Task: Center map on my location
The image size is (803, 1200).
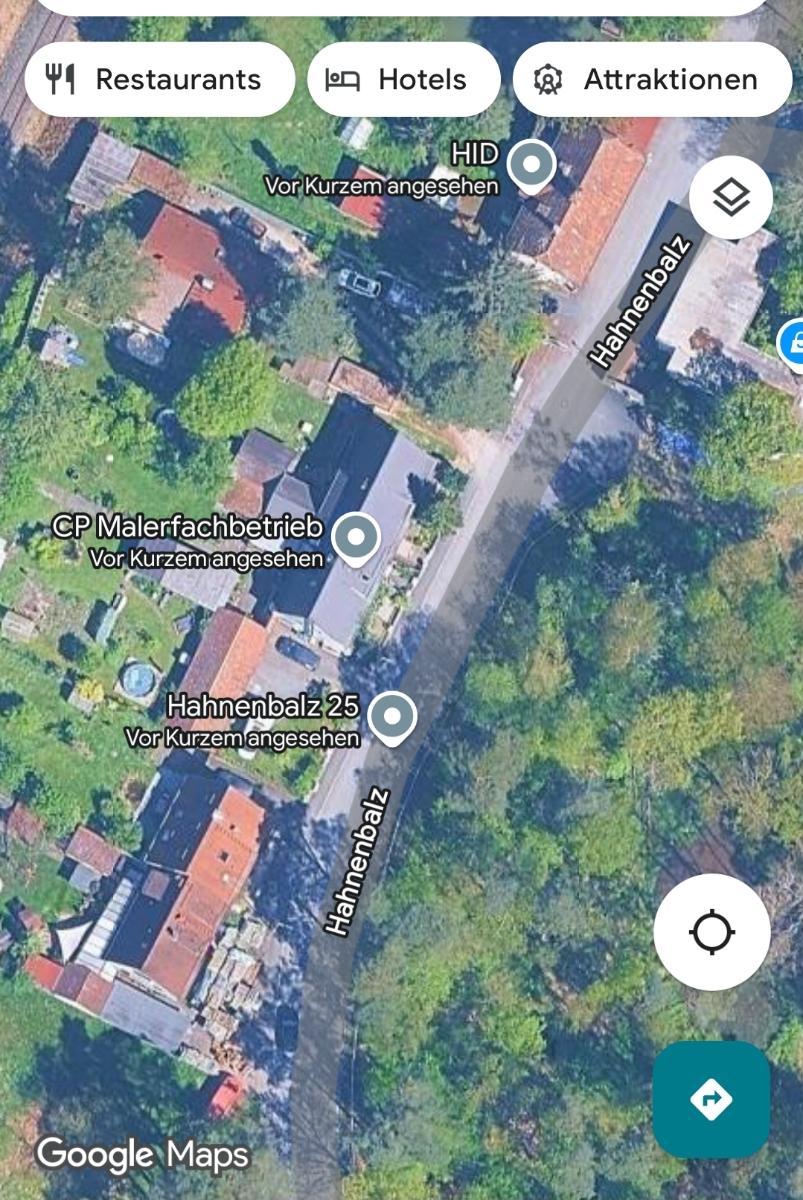Action: (x=712, y=932)
